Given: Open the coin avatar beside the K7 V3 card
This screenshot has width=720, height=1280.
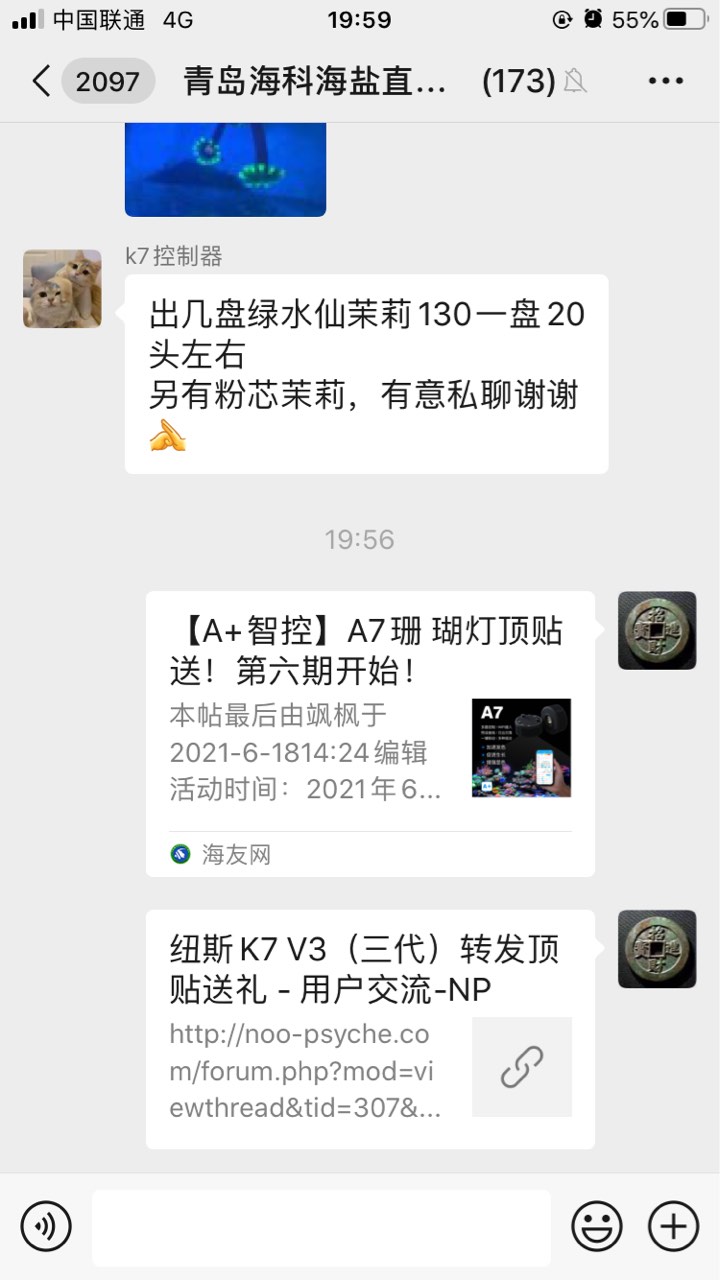Looking at the screenshot, I should point(656,949).
